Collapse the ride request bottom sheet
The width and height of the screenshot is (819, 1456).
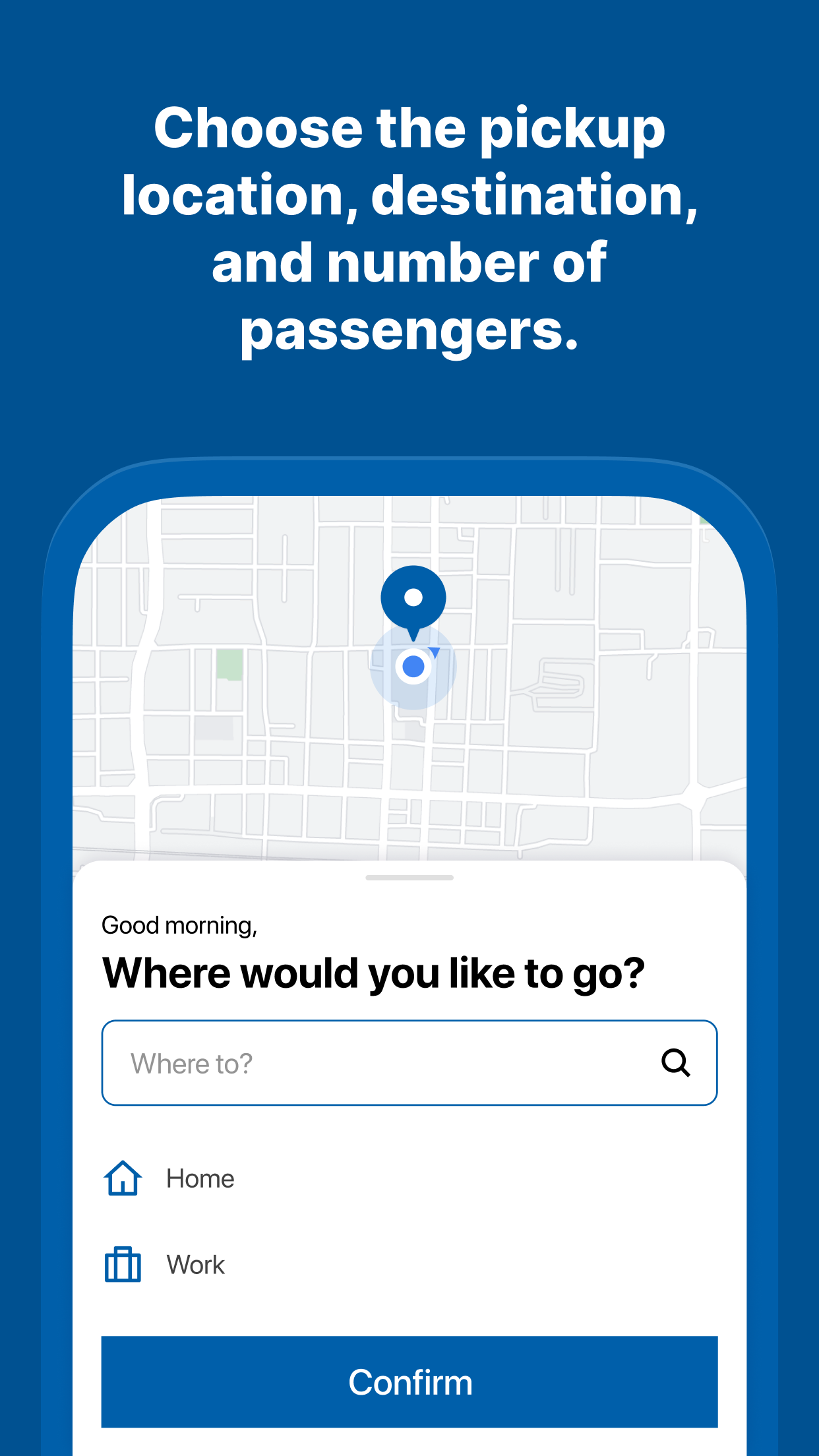click(x=409, y=877)
